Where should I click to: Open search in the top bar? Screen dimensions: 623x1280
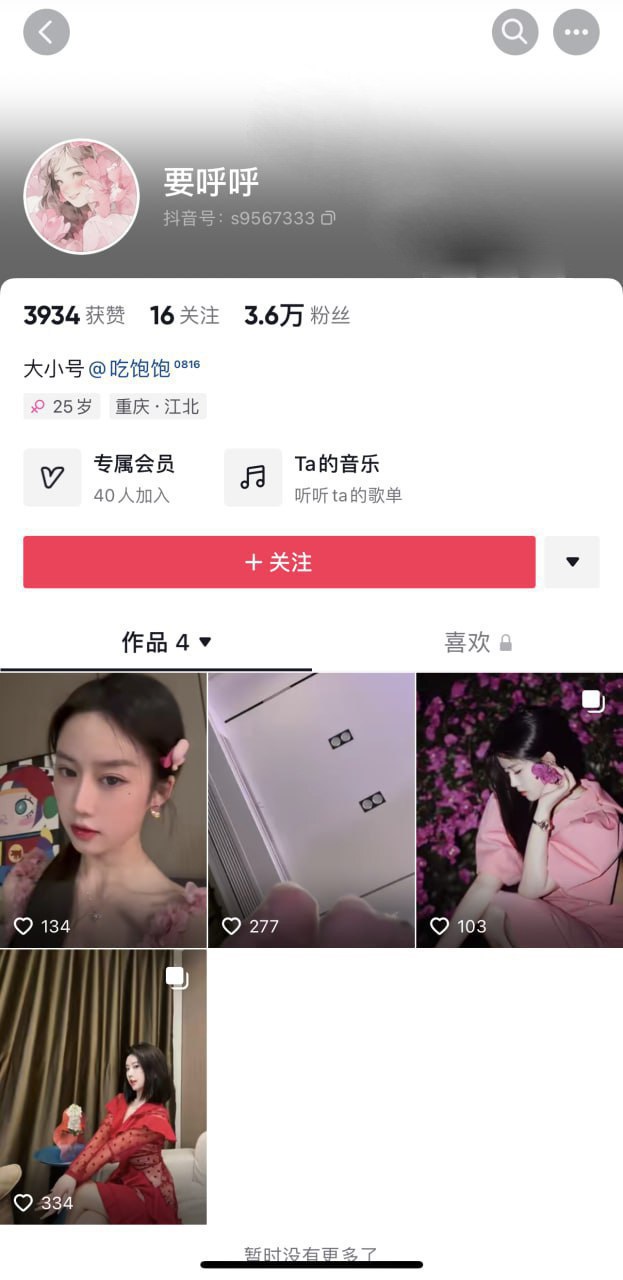coord(515,32)
